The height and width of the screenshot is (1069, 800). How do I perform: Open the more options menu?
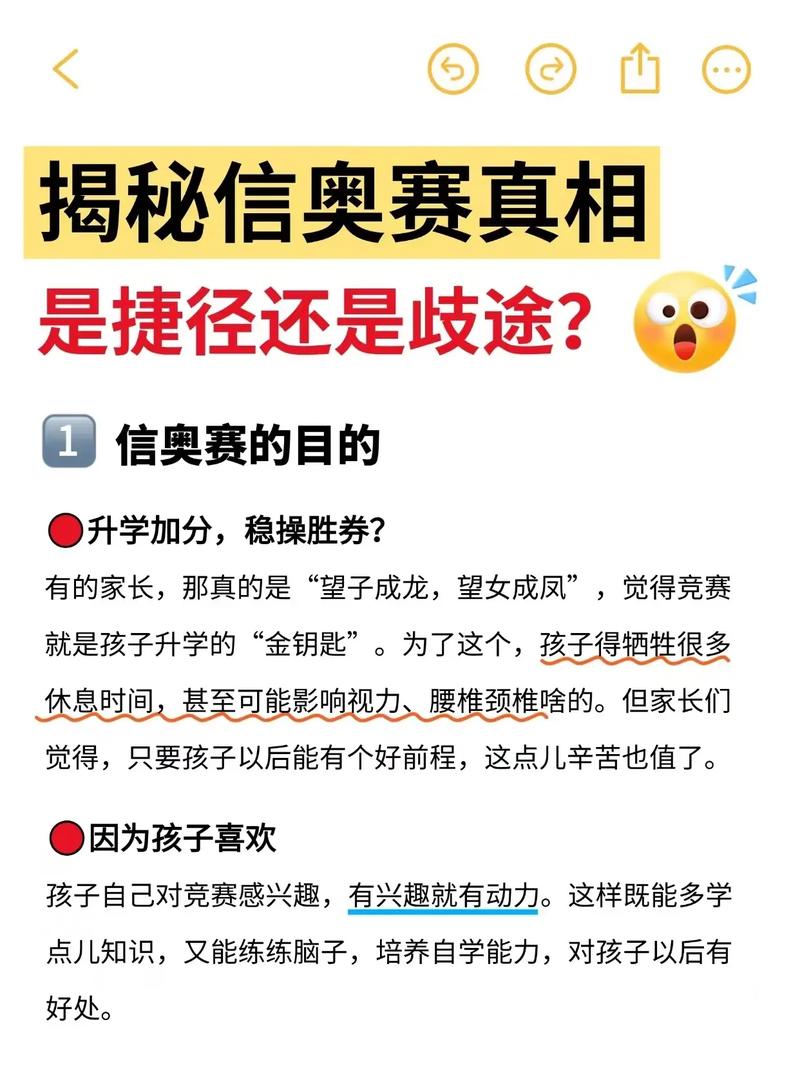tap(726, 71)
